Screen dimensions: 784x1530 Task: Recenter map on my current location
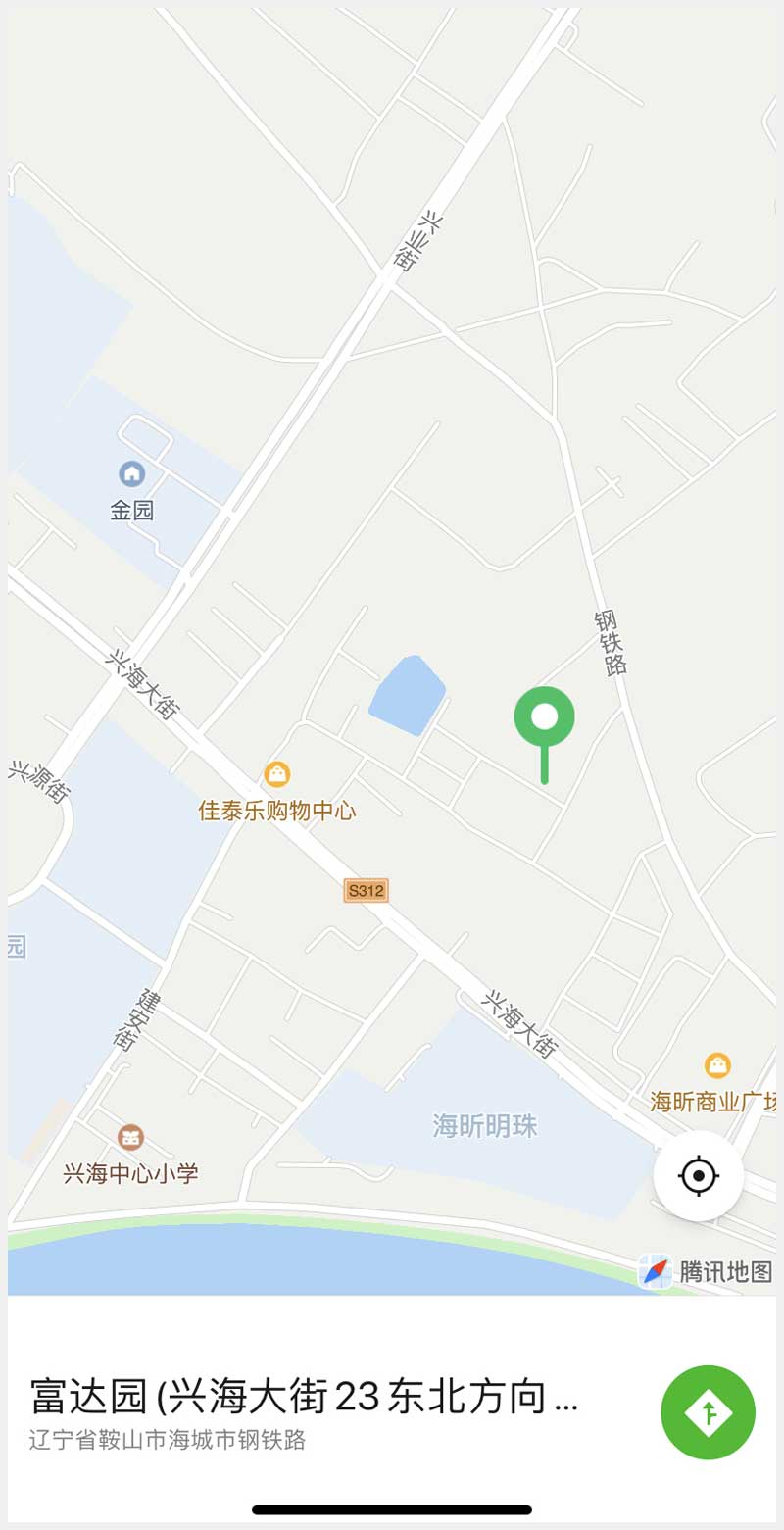698,1175
